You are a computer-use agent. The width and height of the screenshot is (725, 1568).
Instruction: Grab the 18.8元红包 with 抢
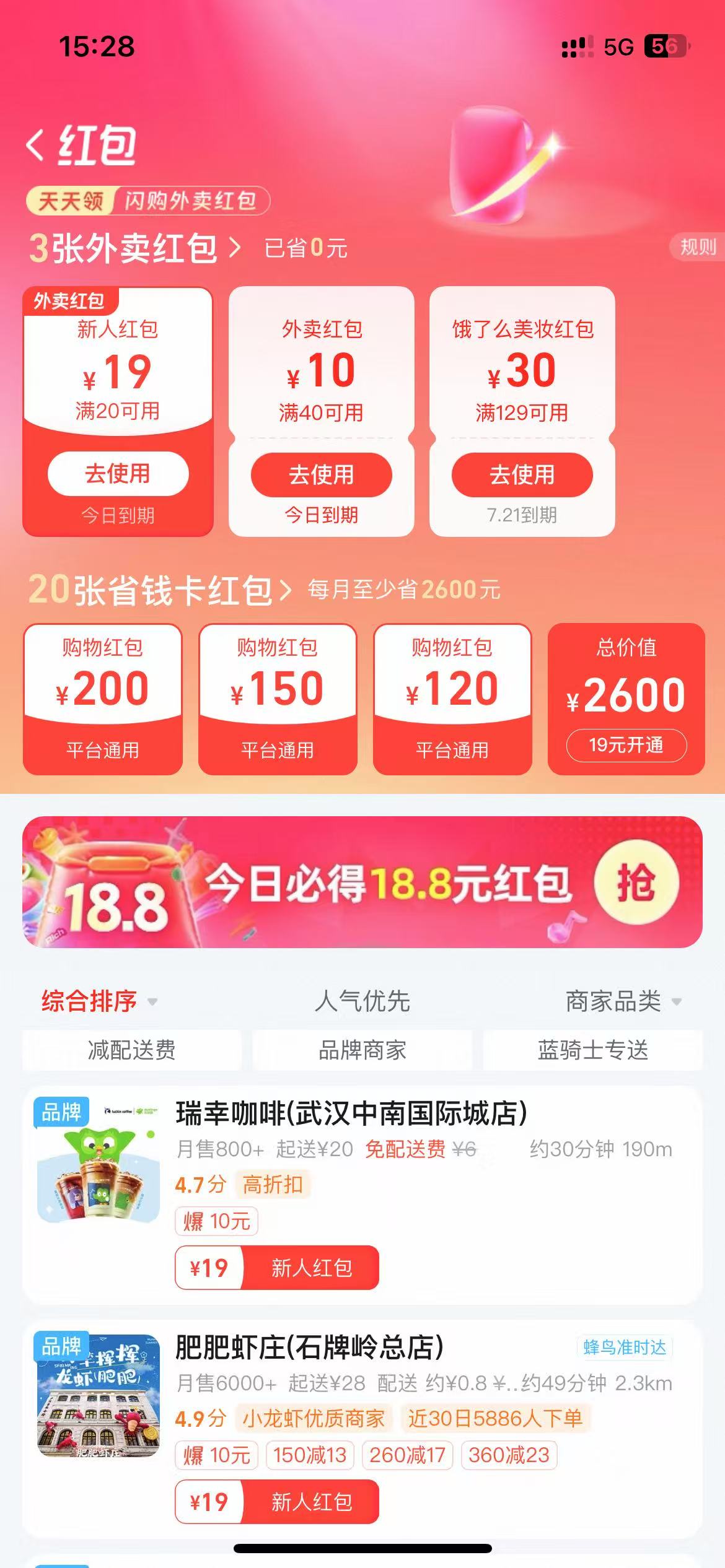tap(636, 882)
